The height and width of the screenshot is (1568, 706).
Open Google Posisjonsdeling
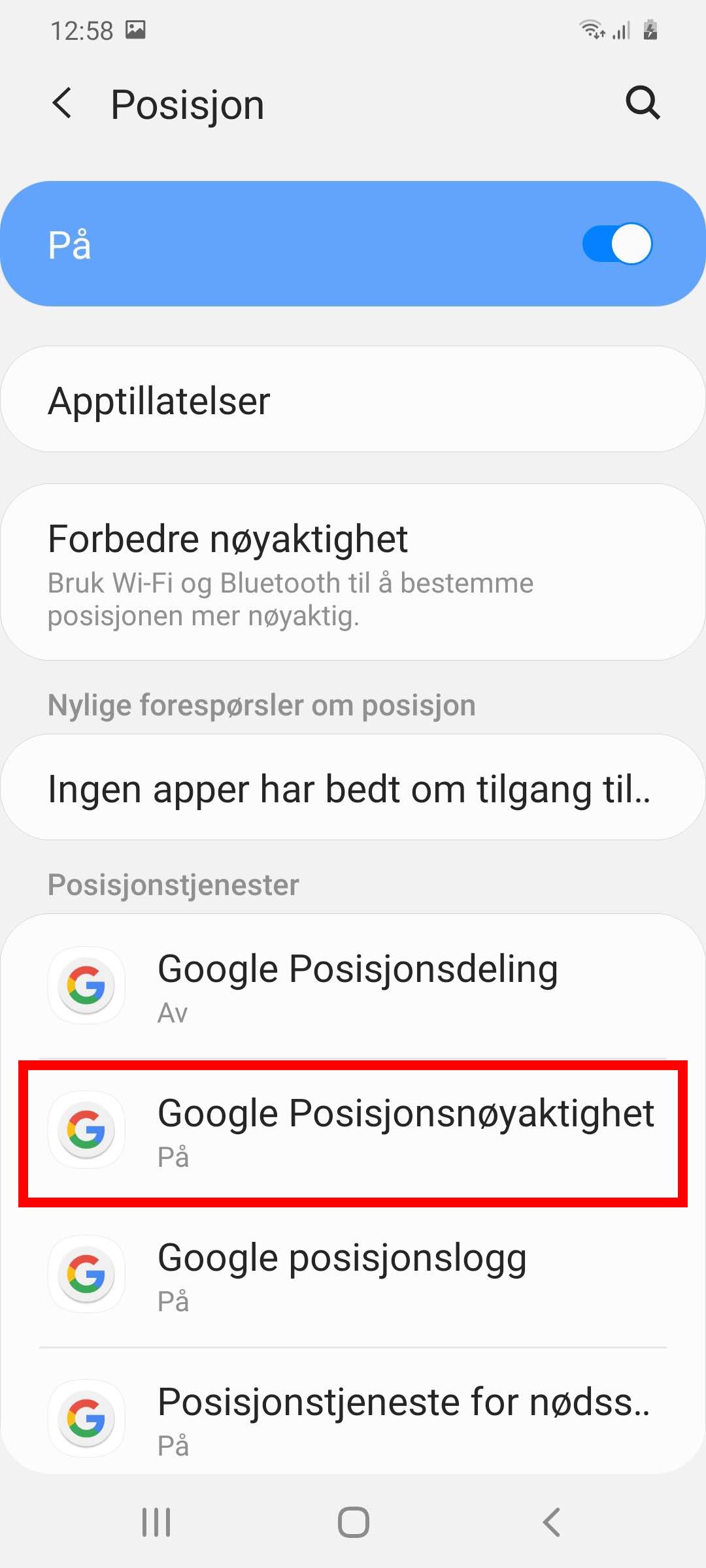[353, 986]
